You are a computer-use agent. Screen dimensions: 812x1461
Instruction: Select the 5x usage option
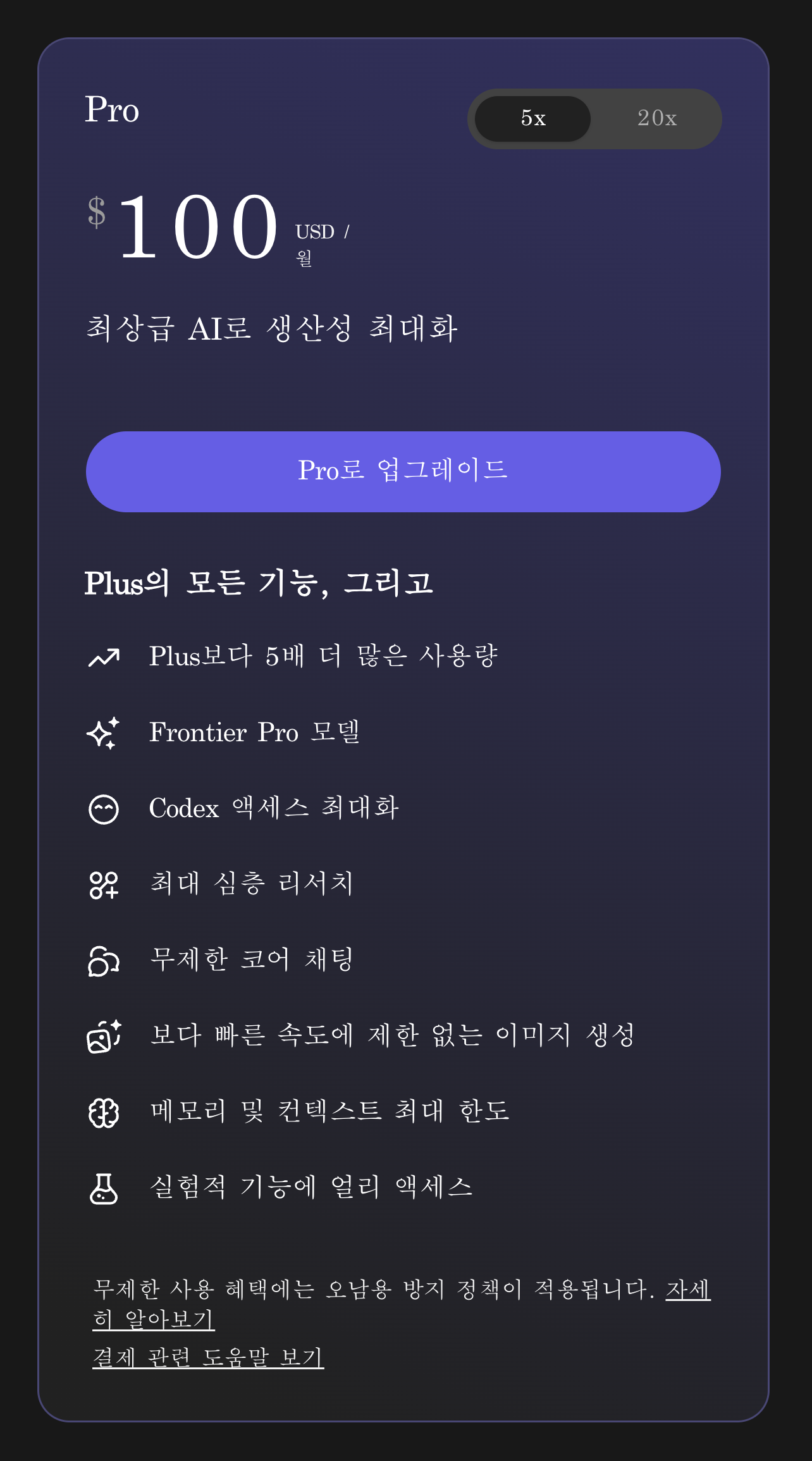point(532,118)
